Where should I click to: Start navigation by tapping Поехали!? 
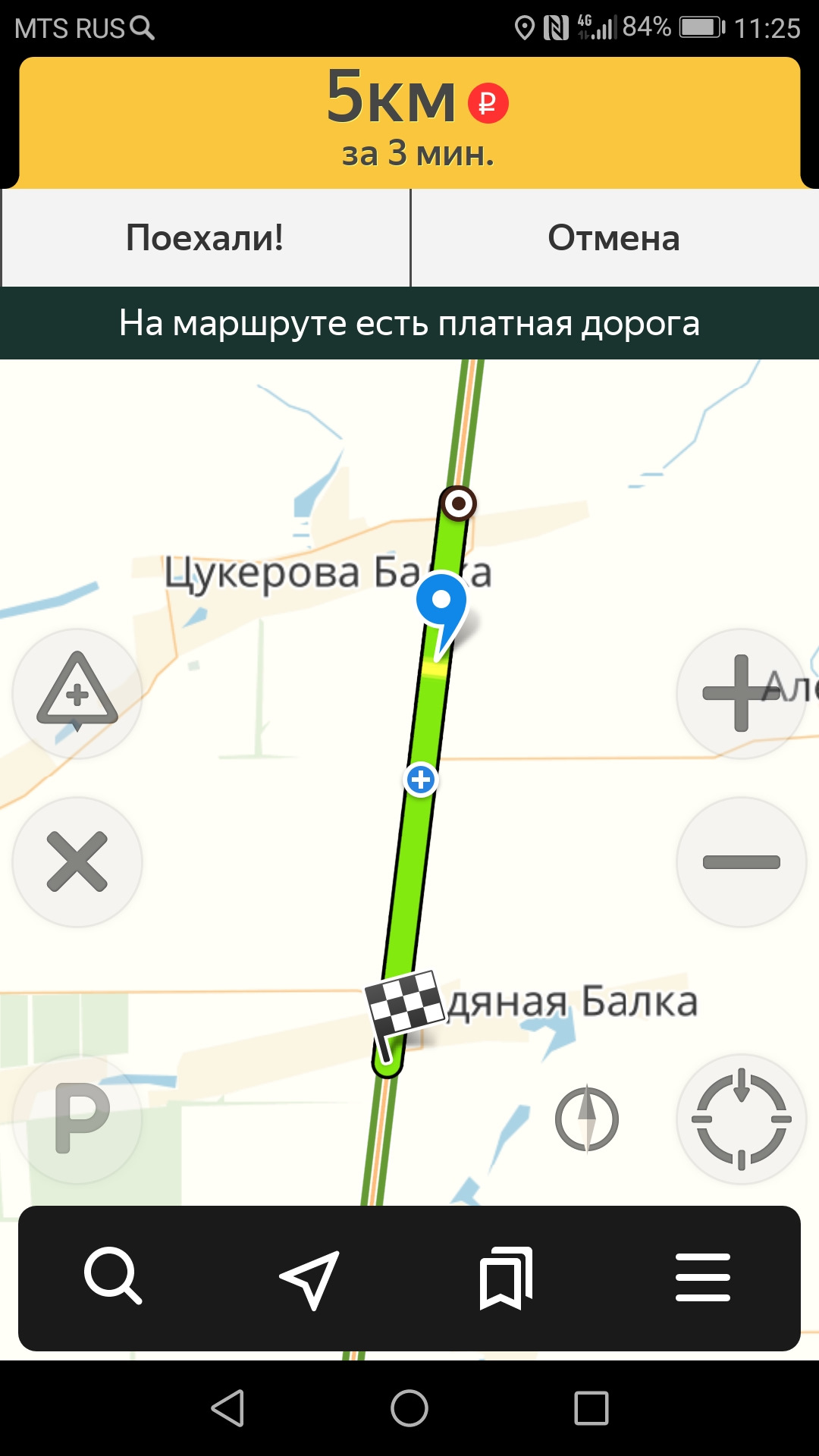point(205,238)
